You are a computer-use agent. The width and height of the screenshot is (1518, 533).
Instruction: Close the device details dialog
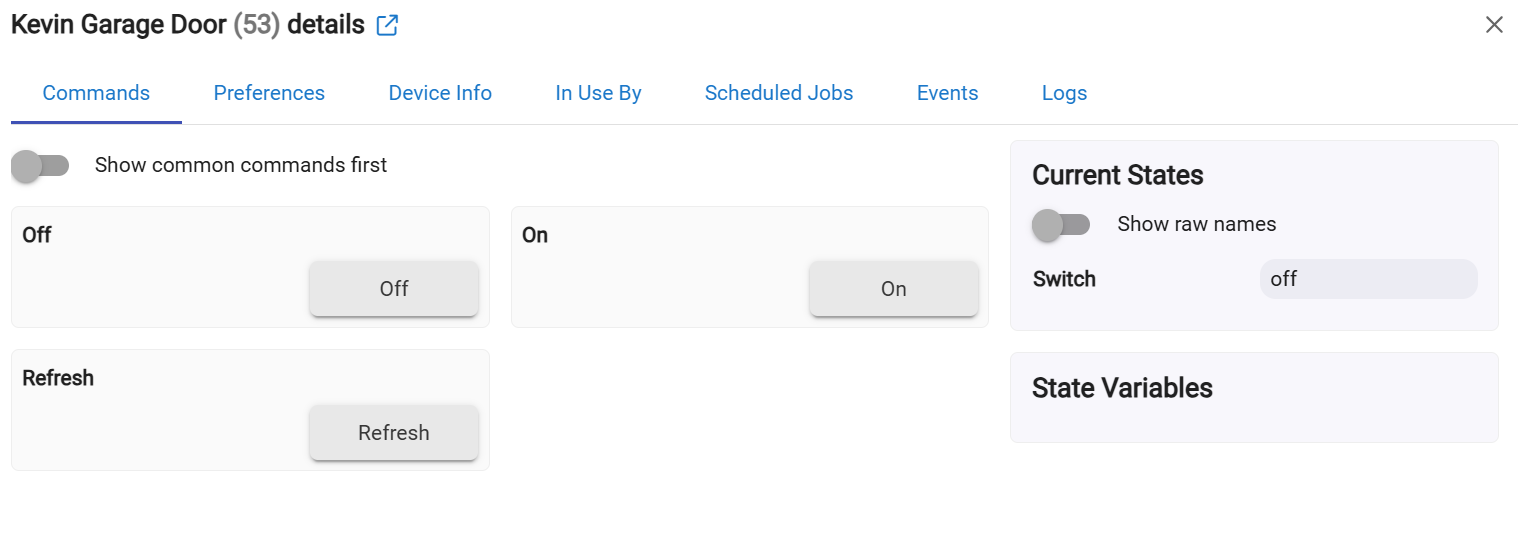pyautogui.click(x=1494, y=25)
